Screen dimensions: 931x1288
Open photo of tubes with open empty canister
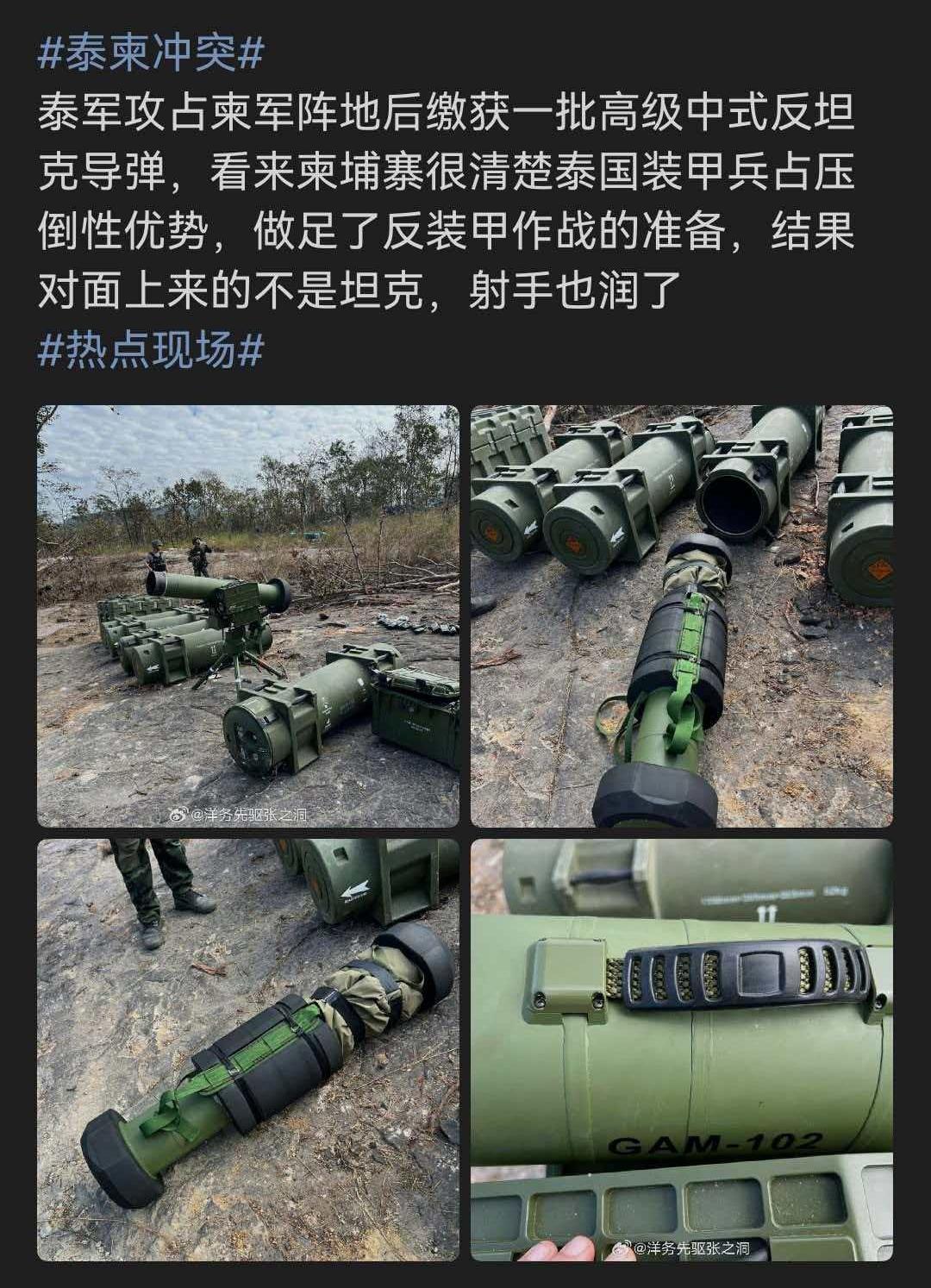(x=681, y=616)
